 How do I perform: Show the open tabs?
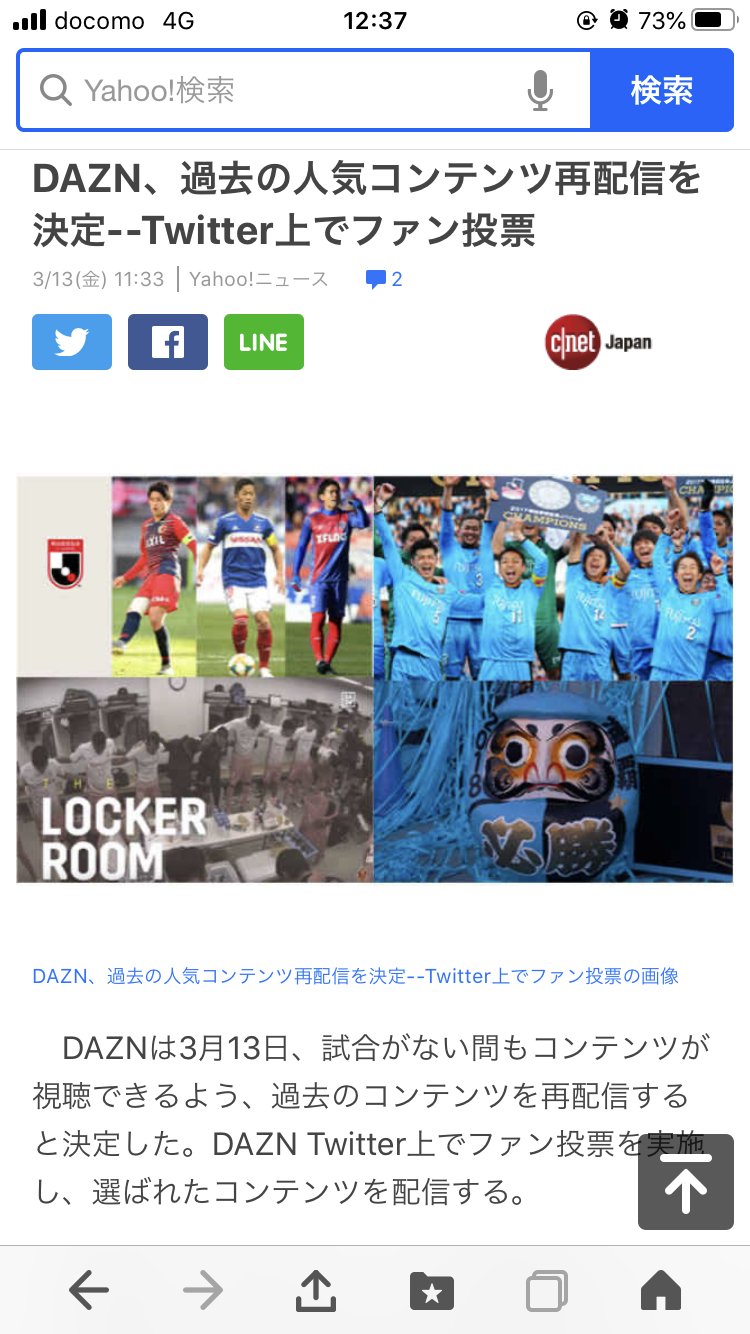[547, 1290]
